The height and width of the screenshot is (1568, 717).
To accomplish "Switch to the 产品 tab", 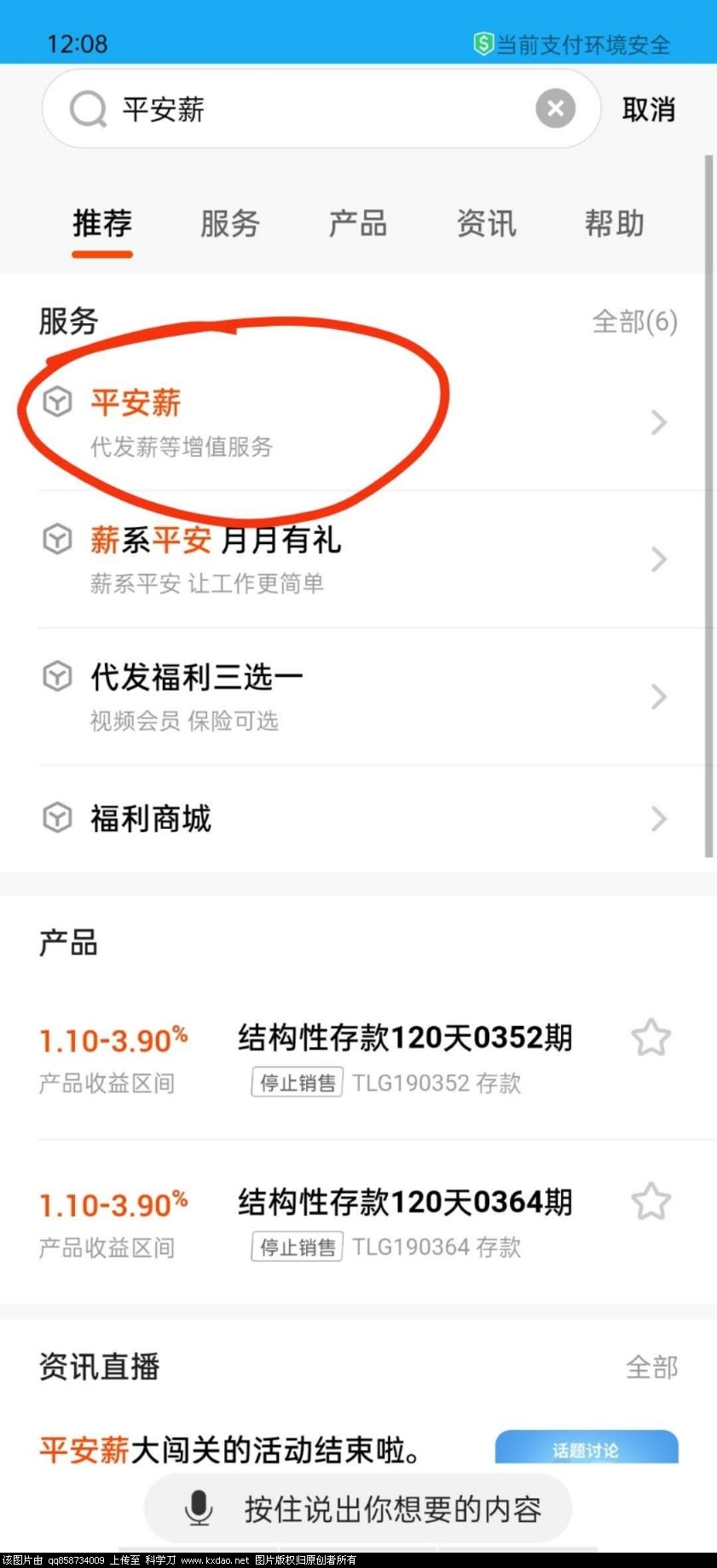I will tap(358, 223).
